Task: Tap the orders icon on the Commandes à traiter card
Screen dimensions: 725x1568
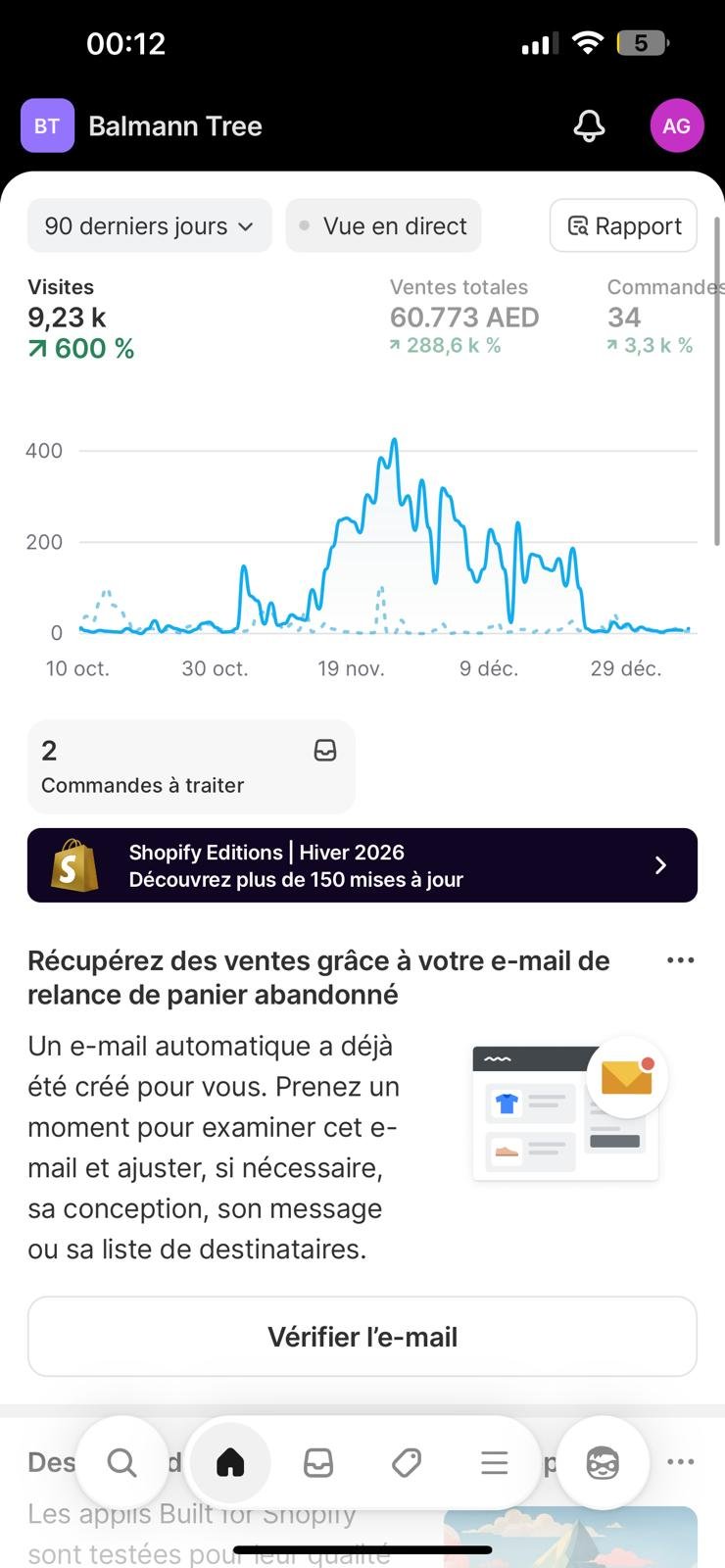Action: 323,750
